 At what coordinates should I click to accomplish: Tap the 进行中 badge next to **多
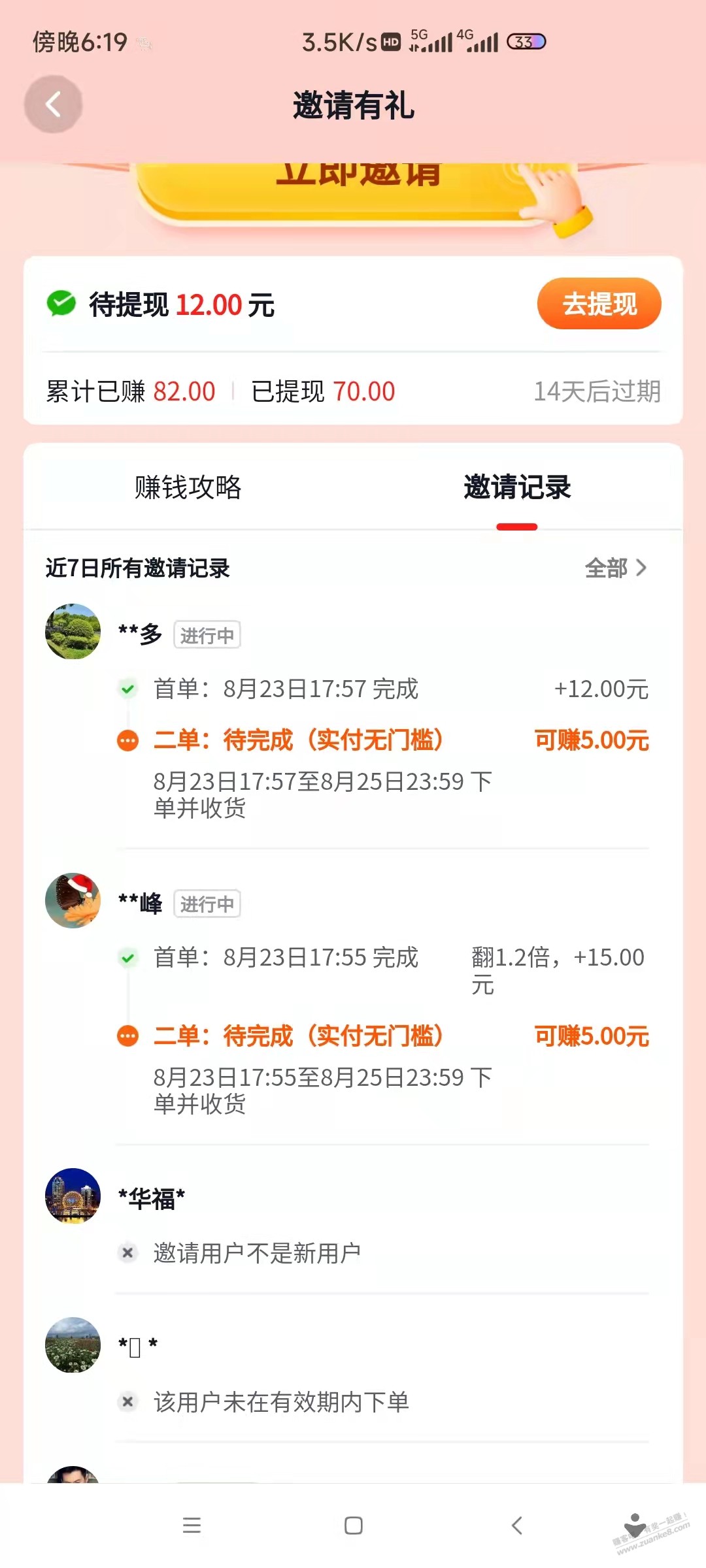coord(208,634)
